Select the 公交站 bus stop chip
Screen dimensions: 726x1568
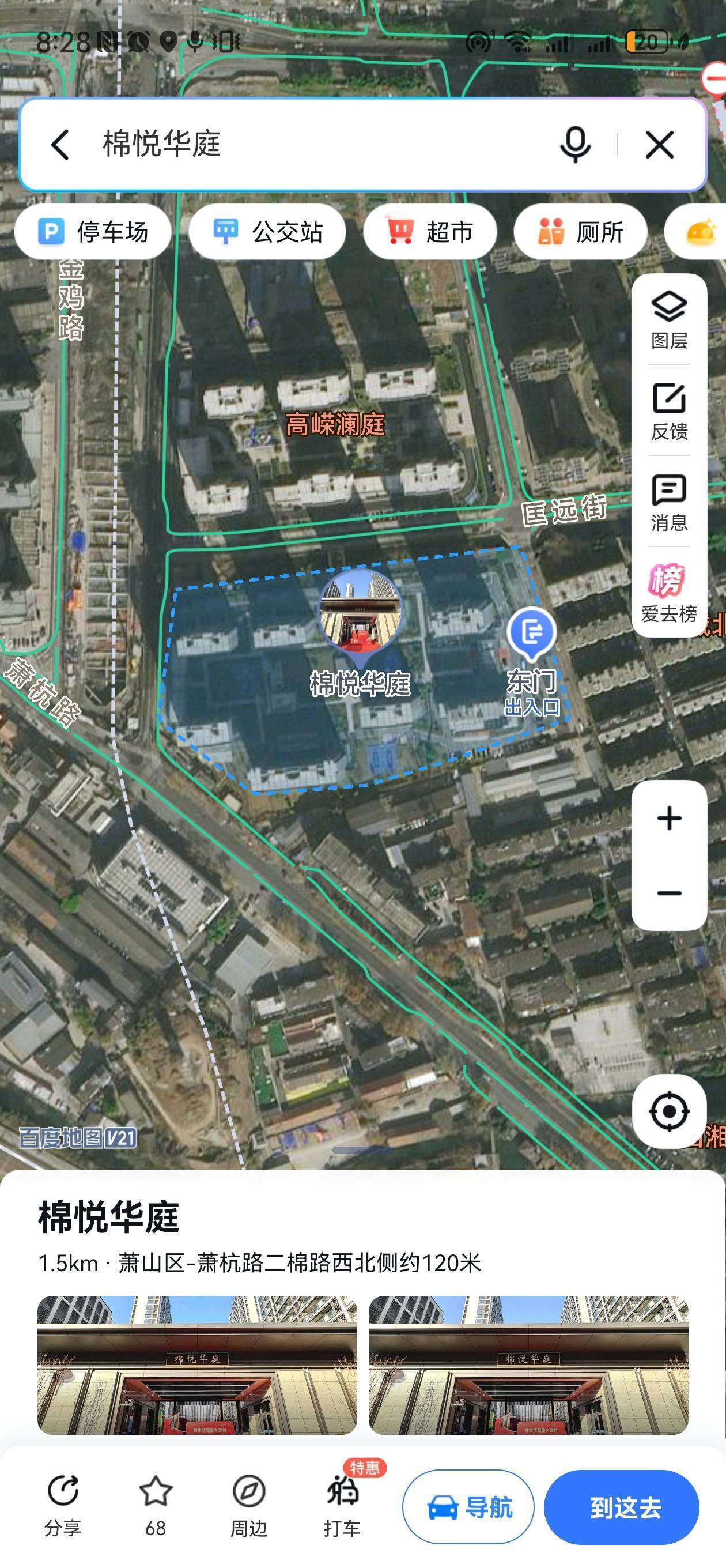pos(267,232)
